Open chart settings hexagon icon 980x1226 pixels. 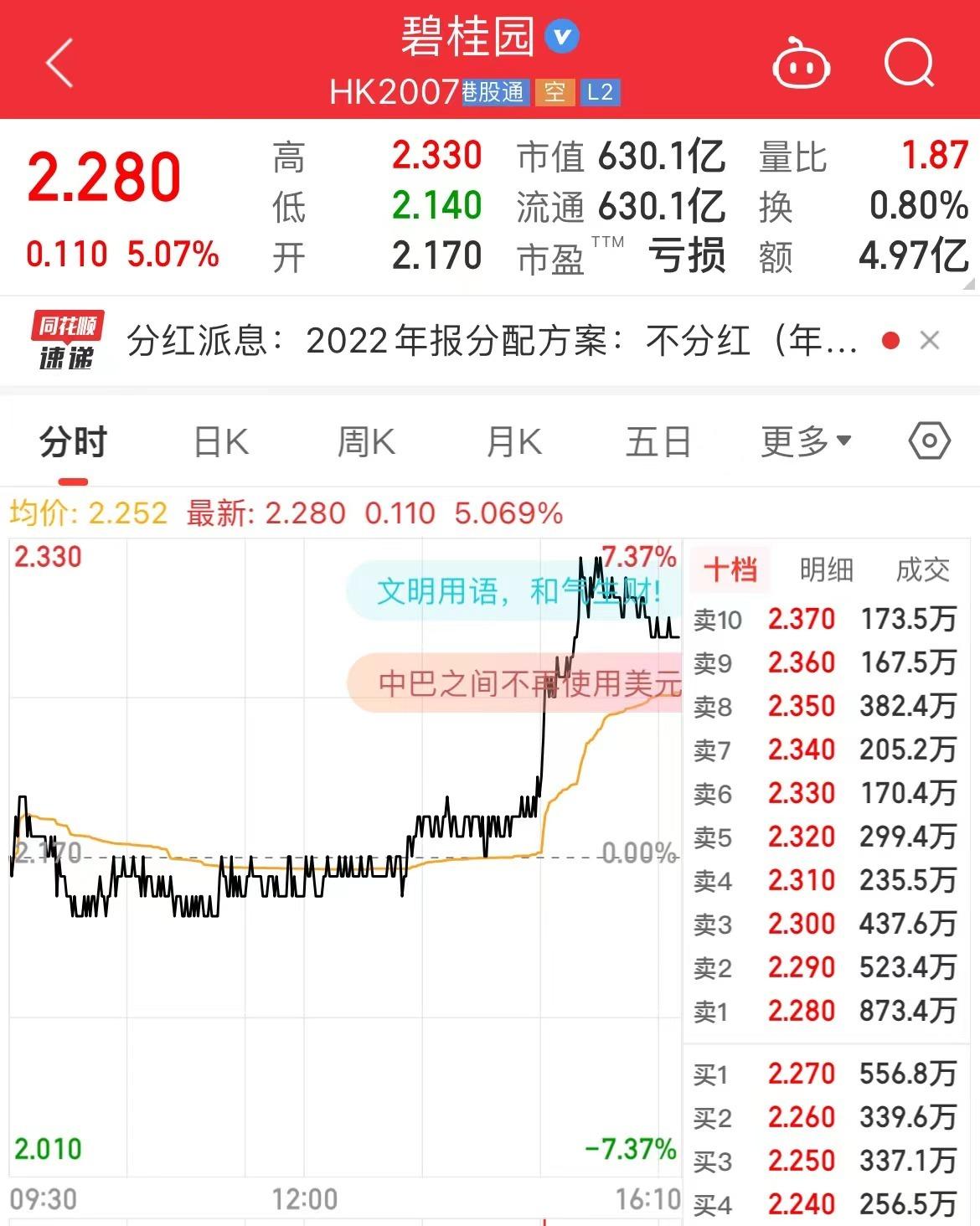point(930,440)
